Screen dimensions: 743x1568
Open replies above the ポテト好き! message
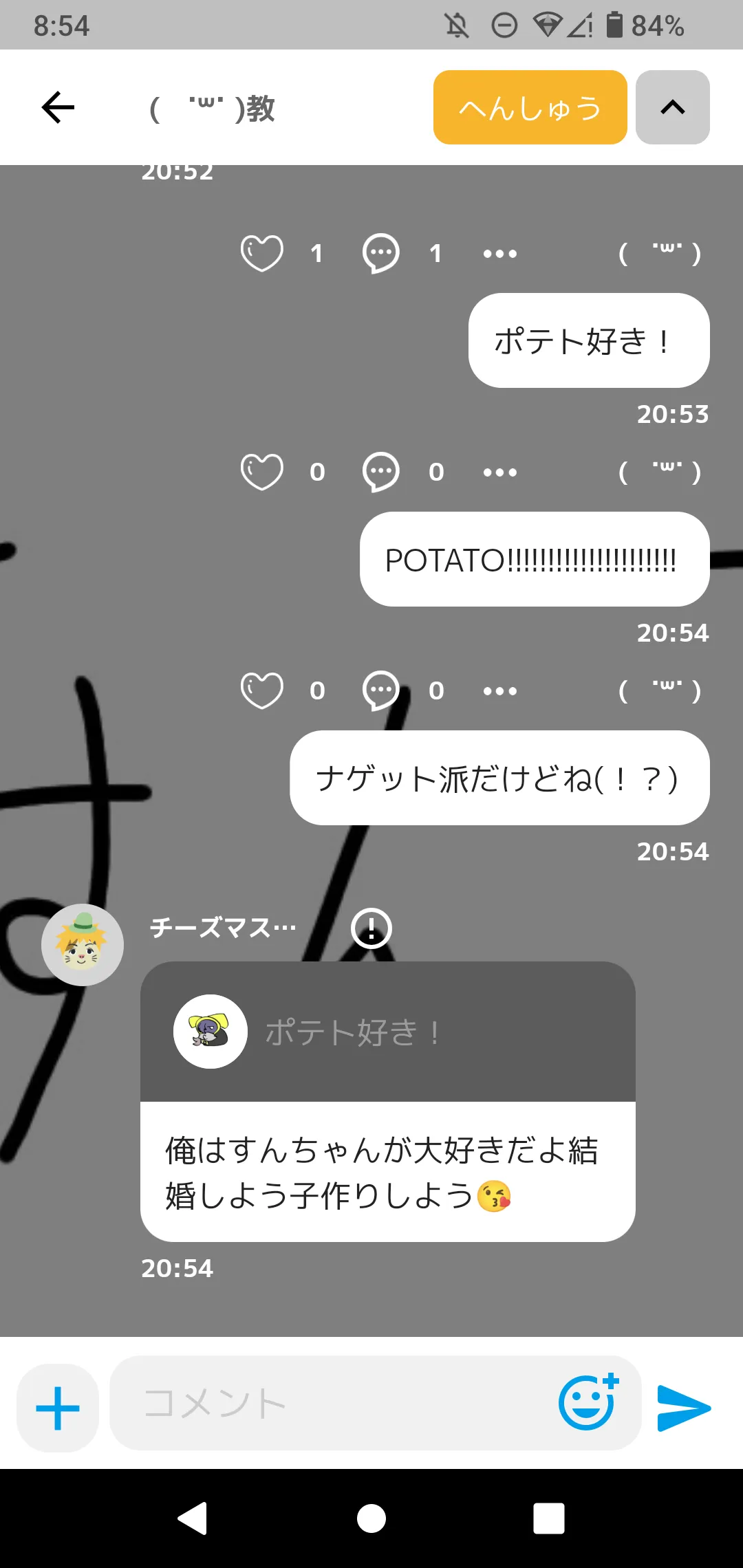click(381, 253)
